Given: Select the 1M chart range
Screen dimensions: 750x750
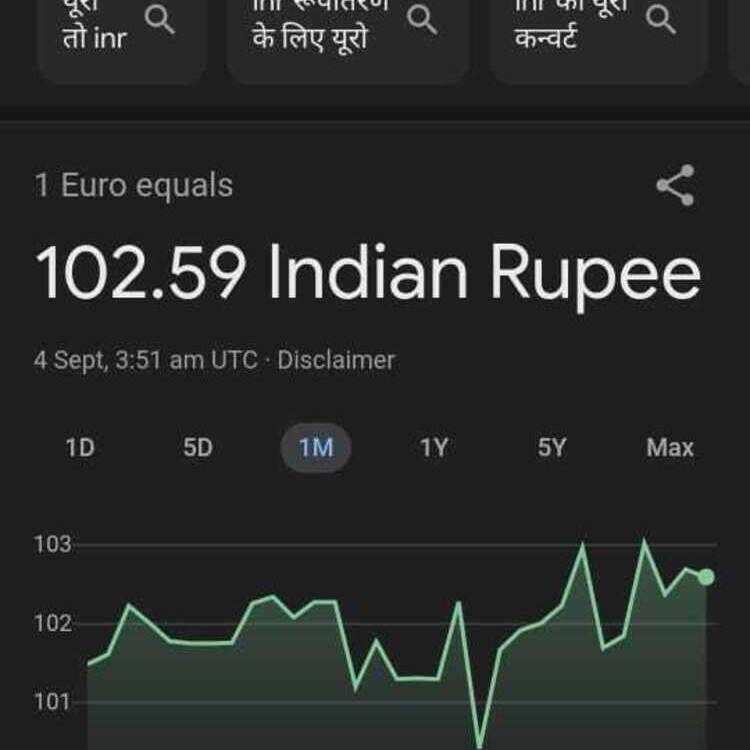Looking at the screenshot, I should click(316, 448).
